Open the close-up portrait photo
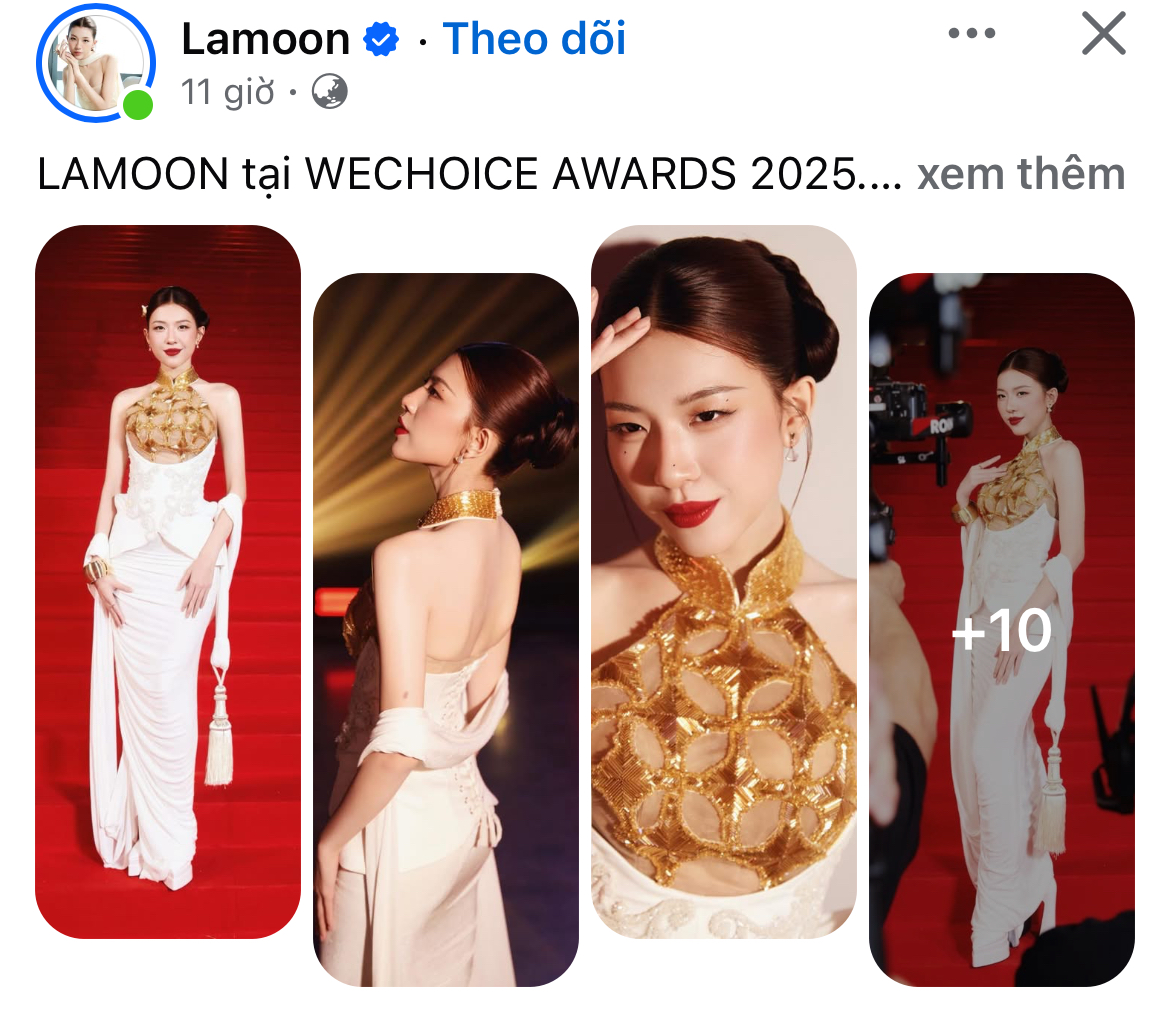Image resolution: width=1170 pixels, height=1022 pixels. pos(724,581)
